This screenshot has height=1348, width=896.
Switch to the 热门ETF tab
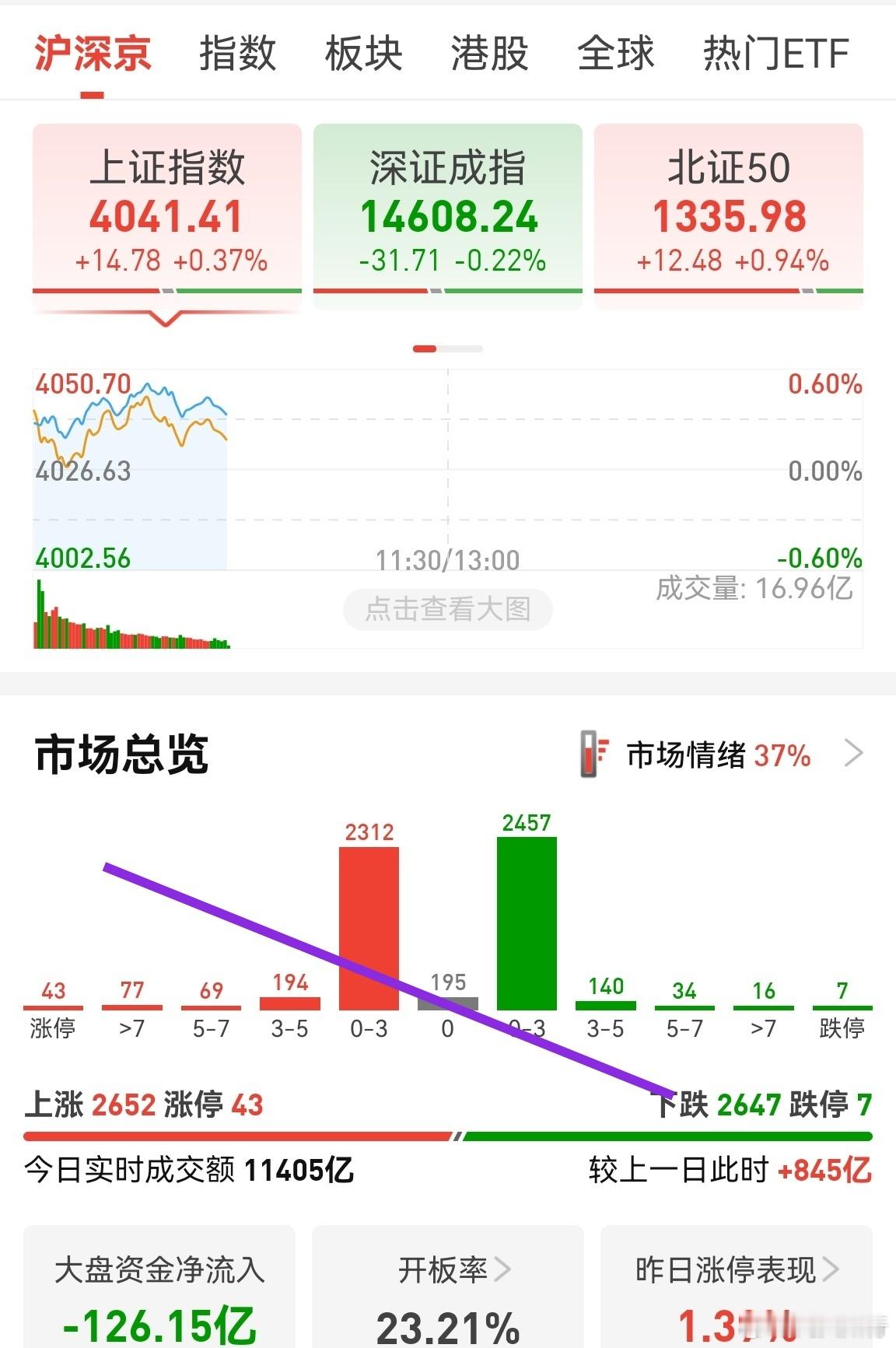tap(774, 53)
